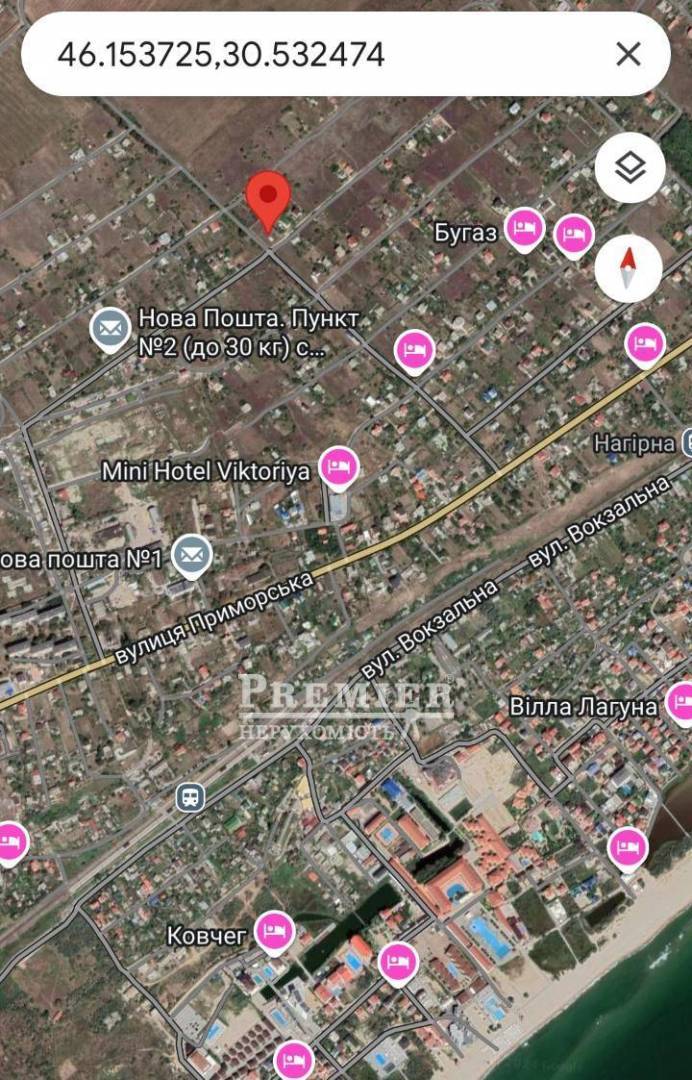Tap the coordinates search field
692x1080 pixels.
coord(300,54)
